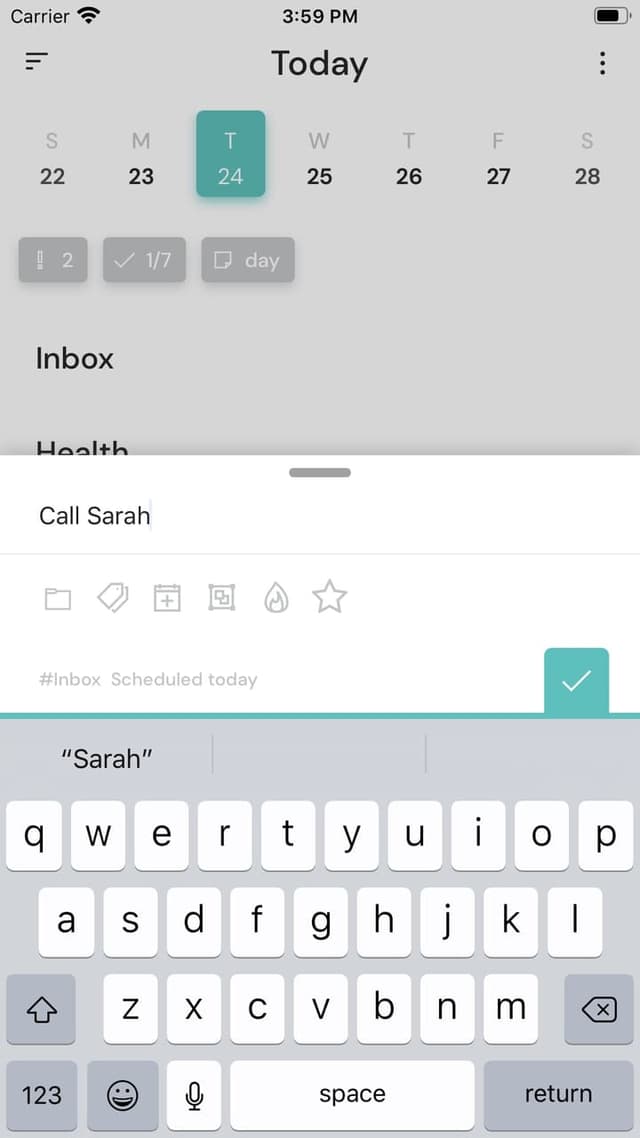Tap the flame priority icon
640x1138 pixels.
pos(276,598)
